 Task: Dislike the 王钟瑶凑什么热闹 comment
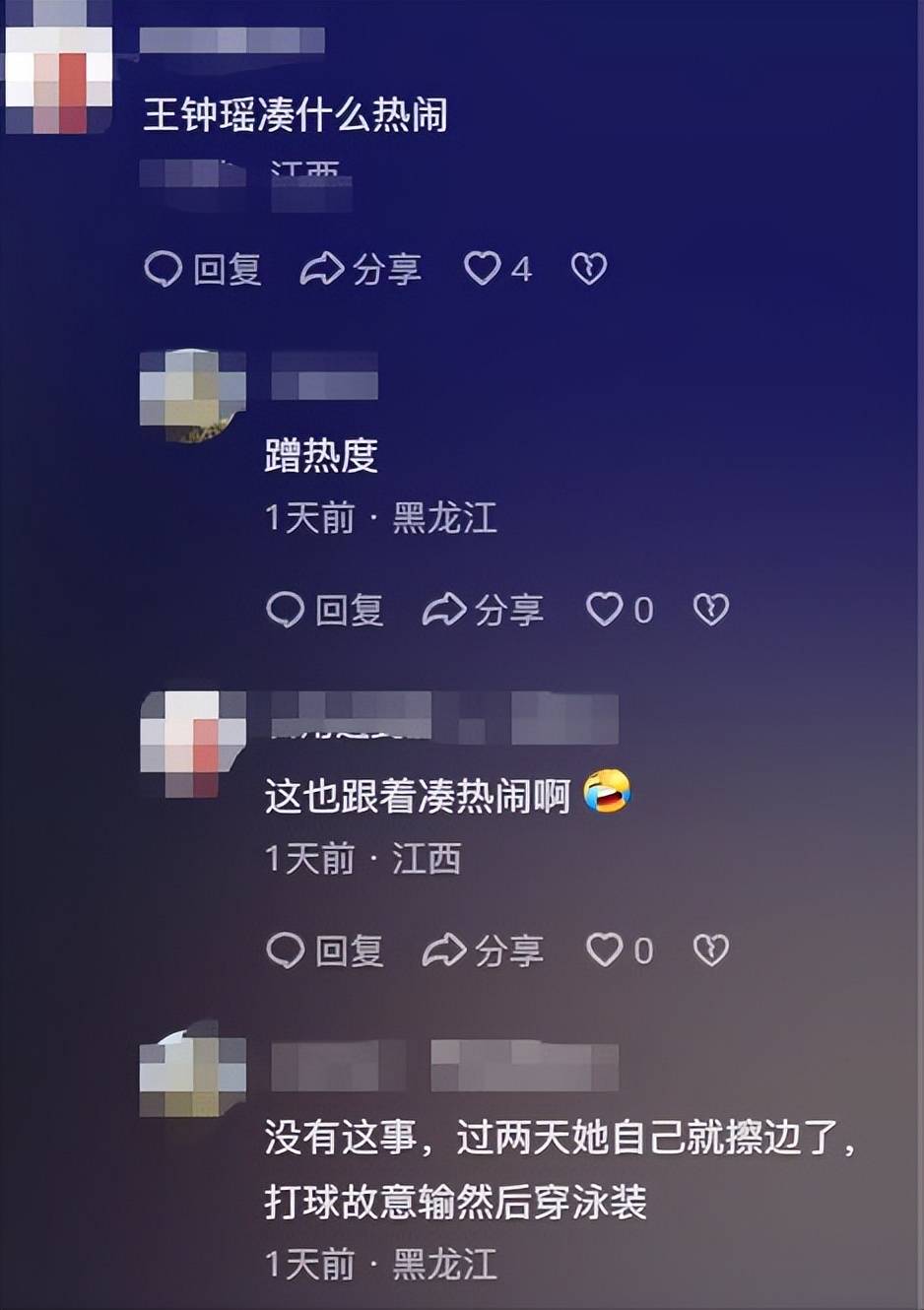click(589, 268)
